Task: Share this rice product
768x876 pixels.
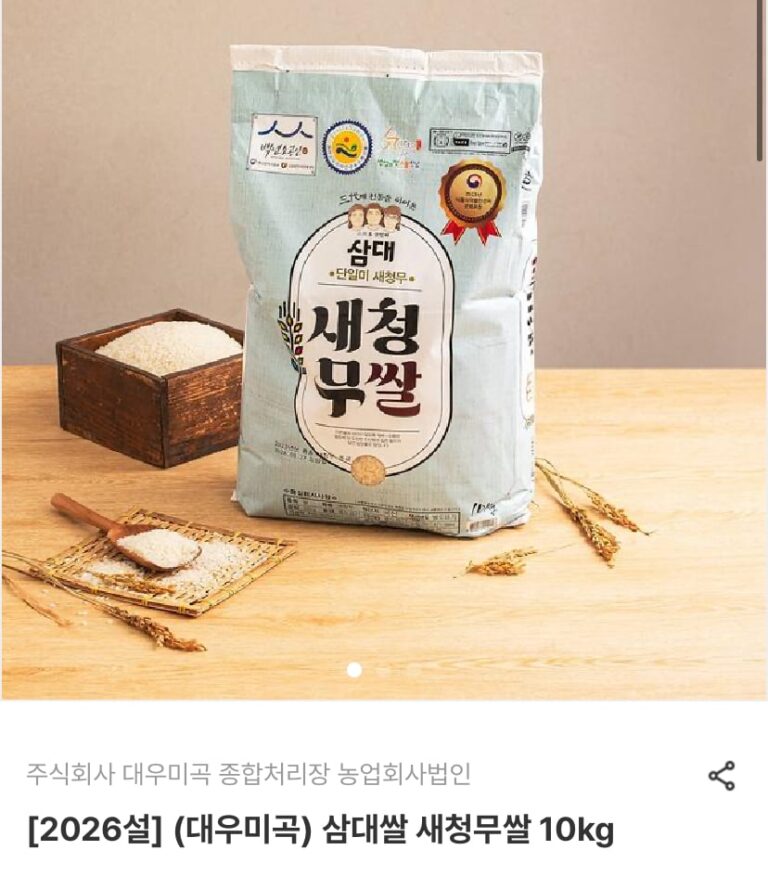Action: (721, 775)
